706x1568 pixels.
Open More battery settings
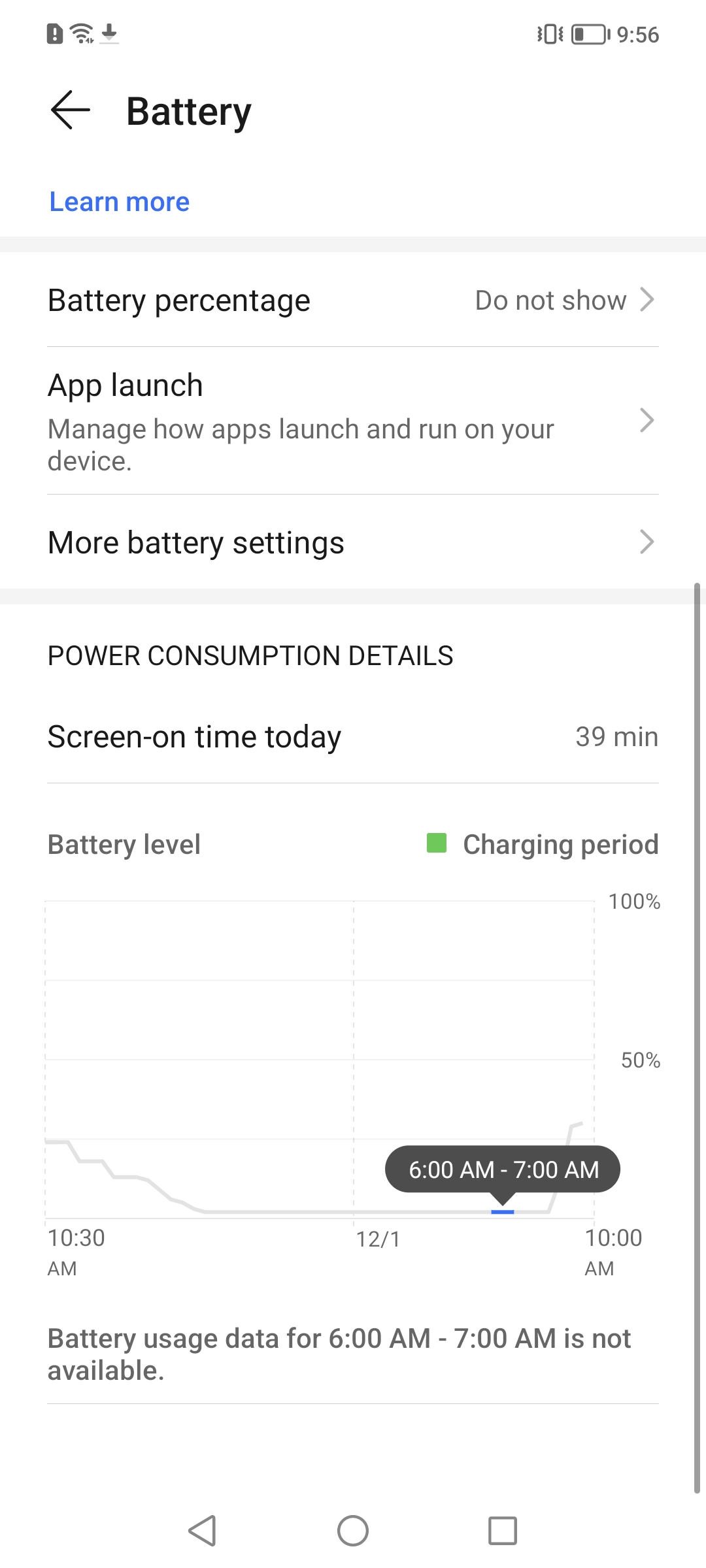pyautogui.click(x=353, y=543)
